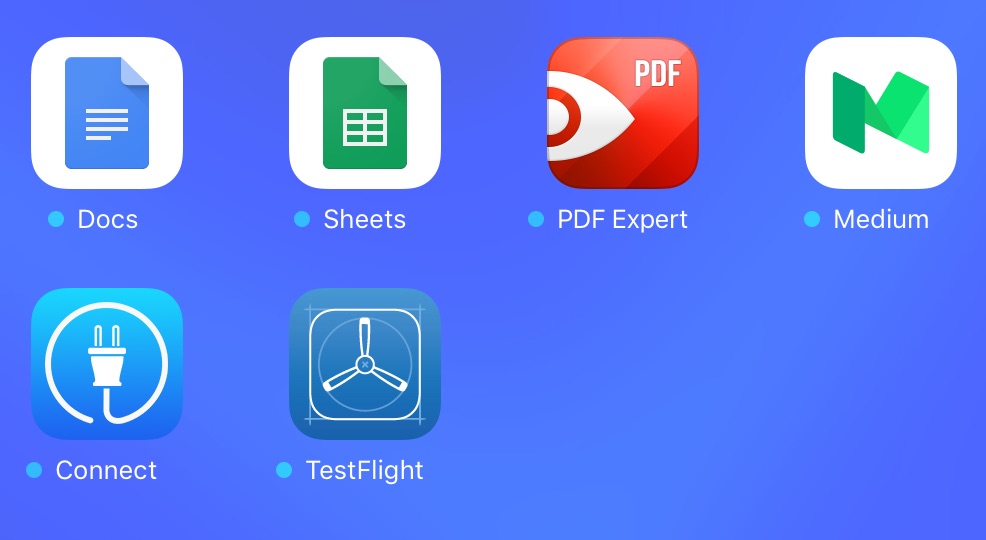
Task: Launch the Sheets app
Action: (365, 113)
